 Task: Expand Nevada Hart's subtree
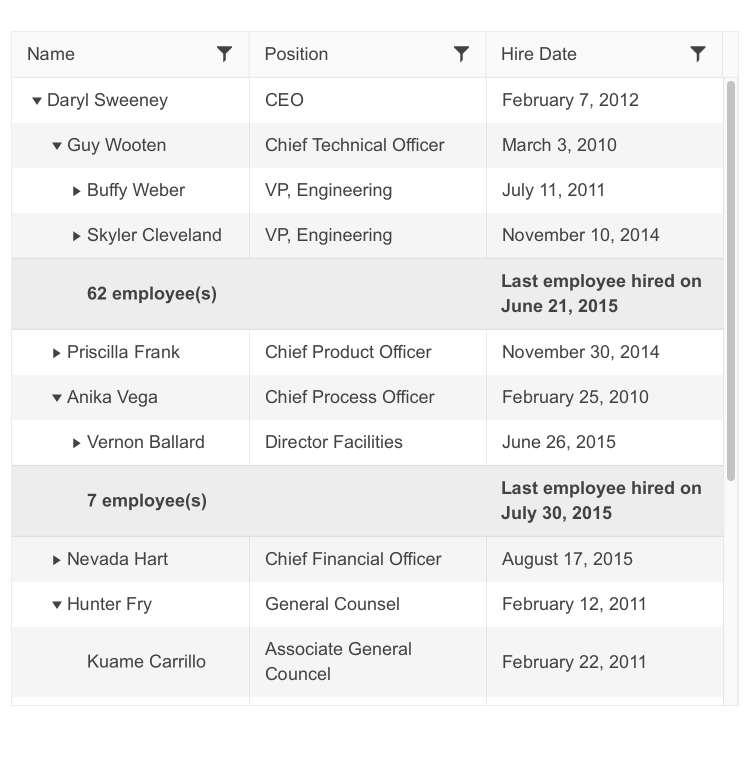(x=56, y=559)
